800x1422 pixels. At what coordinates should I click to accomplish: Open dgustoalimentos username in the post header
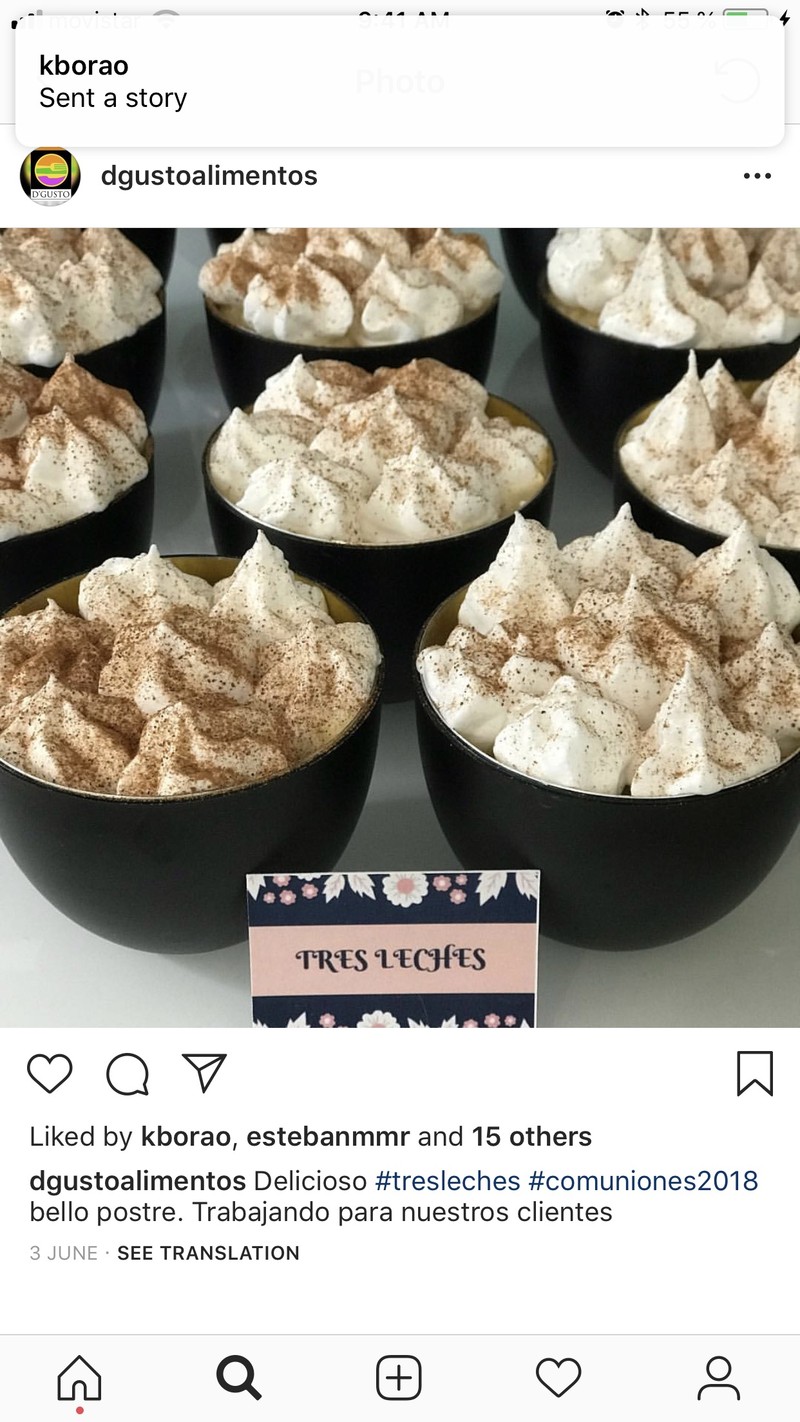click(x=209, y=176)
